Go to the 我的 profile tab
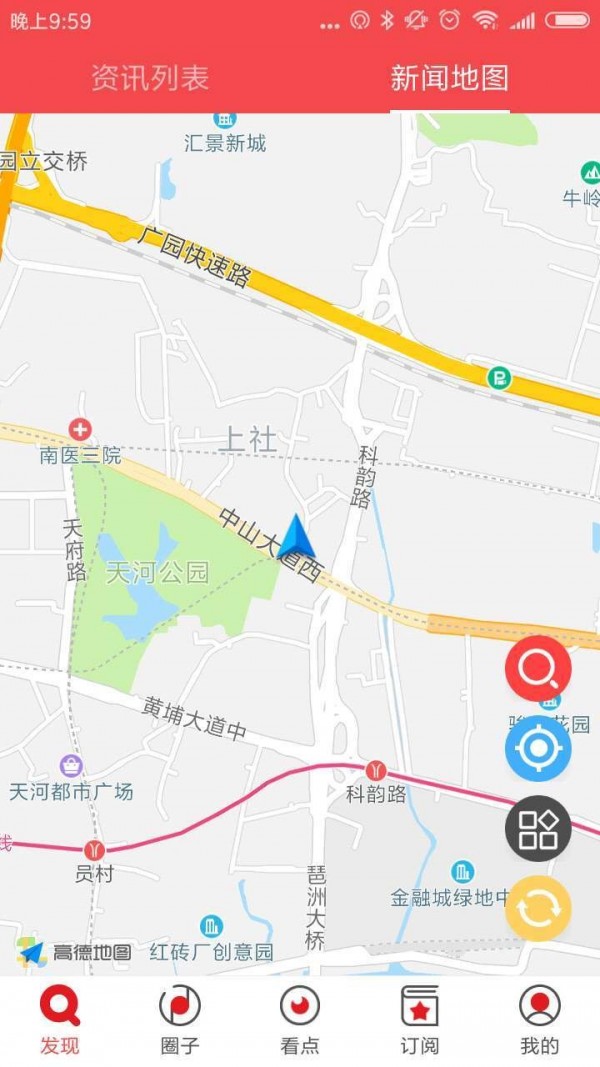The height and width of the screenshot is (1067, 600). [539, 1020]
